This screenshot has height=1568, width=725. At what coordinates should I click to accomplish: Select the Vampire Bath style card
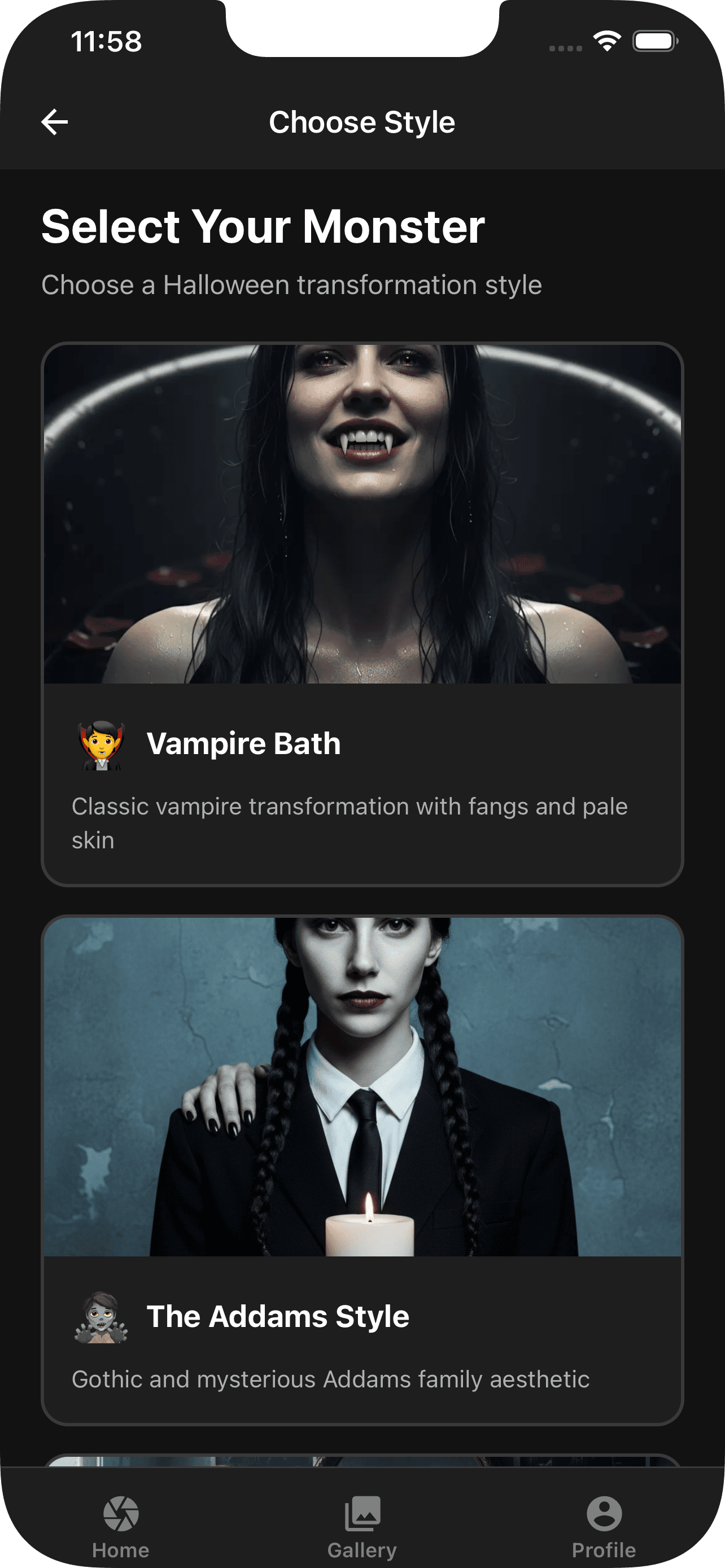(x=362, y=614)
